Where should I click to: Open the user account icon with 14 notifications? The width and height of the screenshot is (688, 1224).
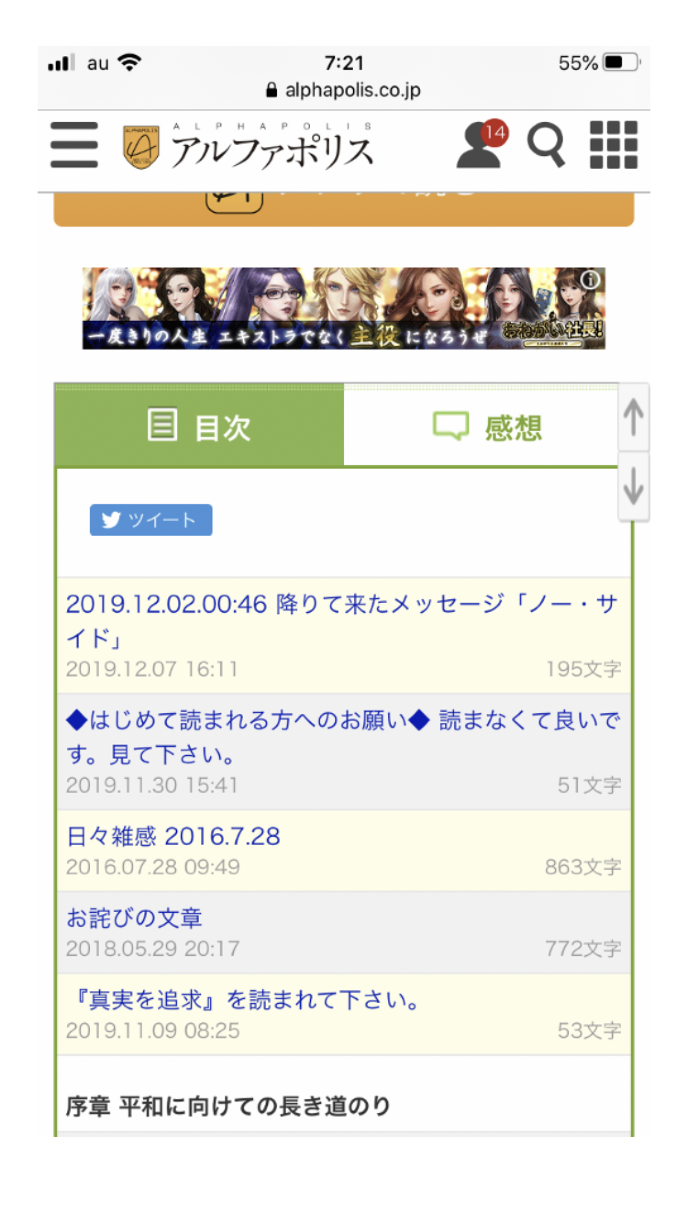point(480,146)
